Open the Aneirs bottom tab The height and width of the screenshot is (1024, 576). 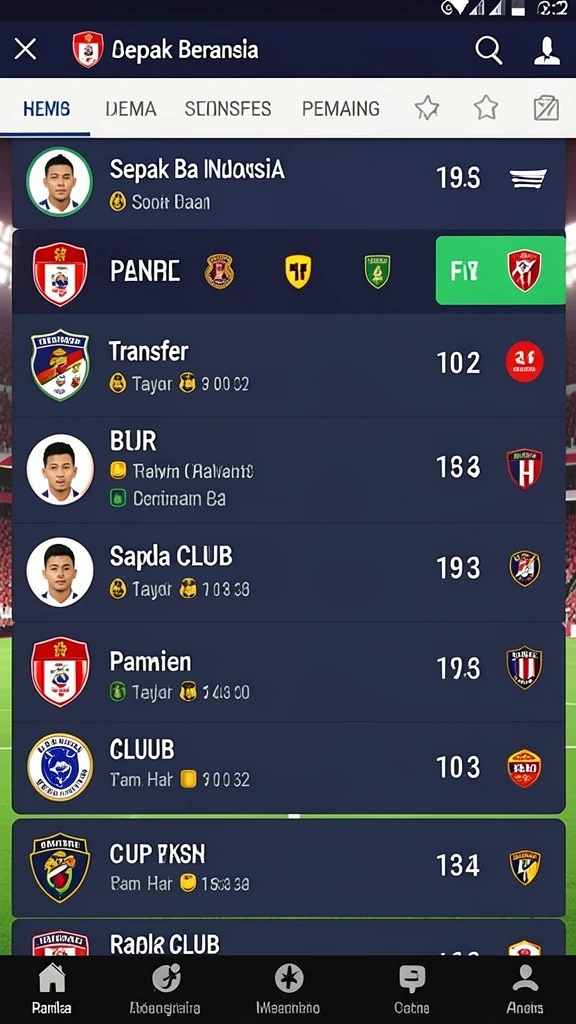pyautogui.click(x=525, y=989)
